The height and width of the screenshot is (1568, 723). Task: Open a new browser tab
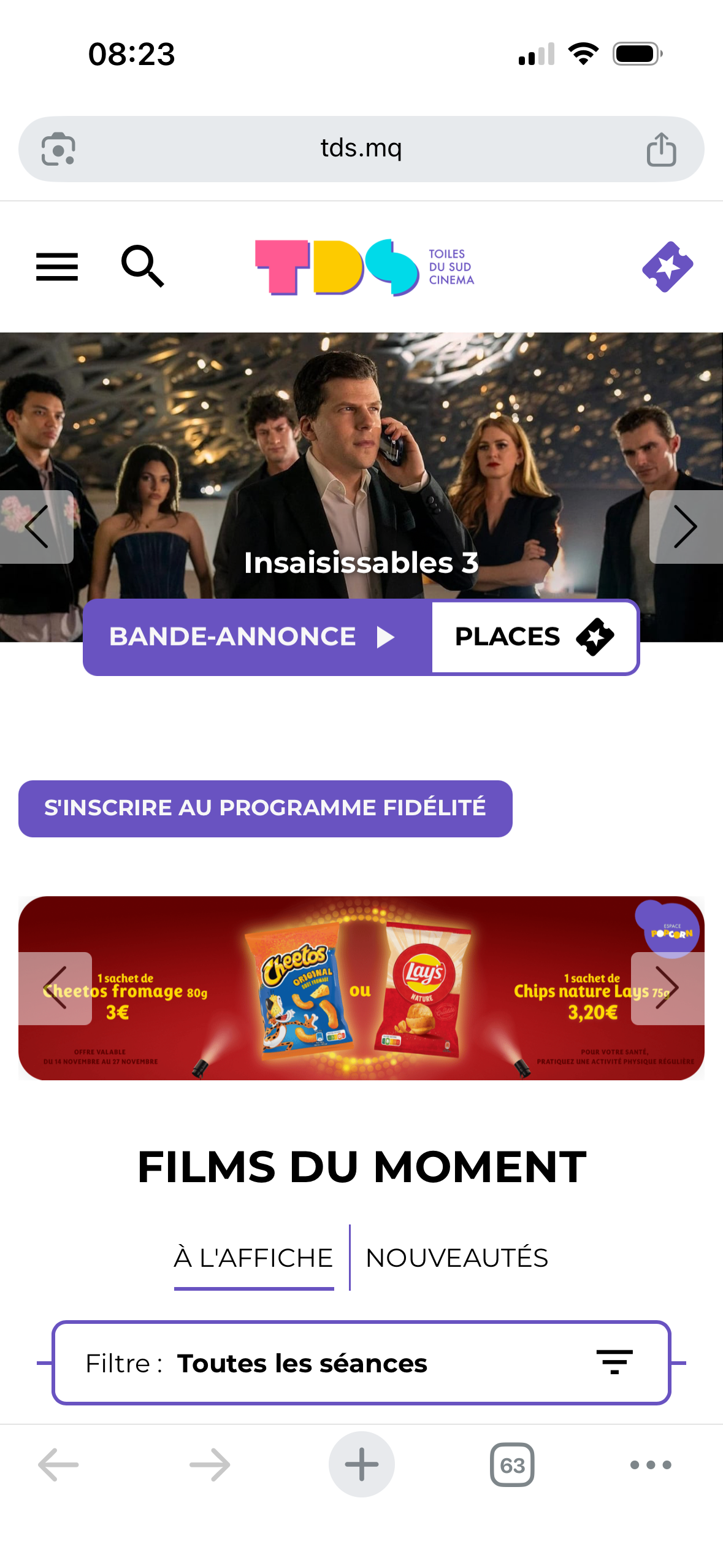pos(361,1464)
